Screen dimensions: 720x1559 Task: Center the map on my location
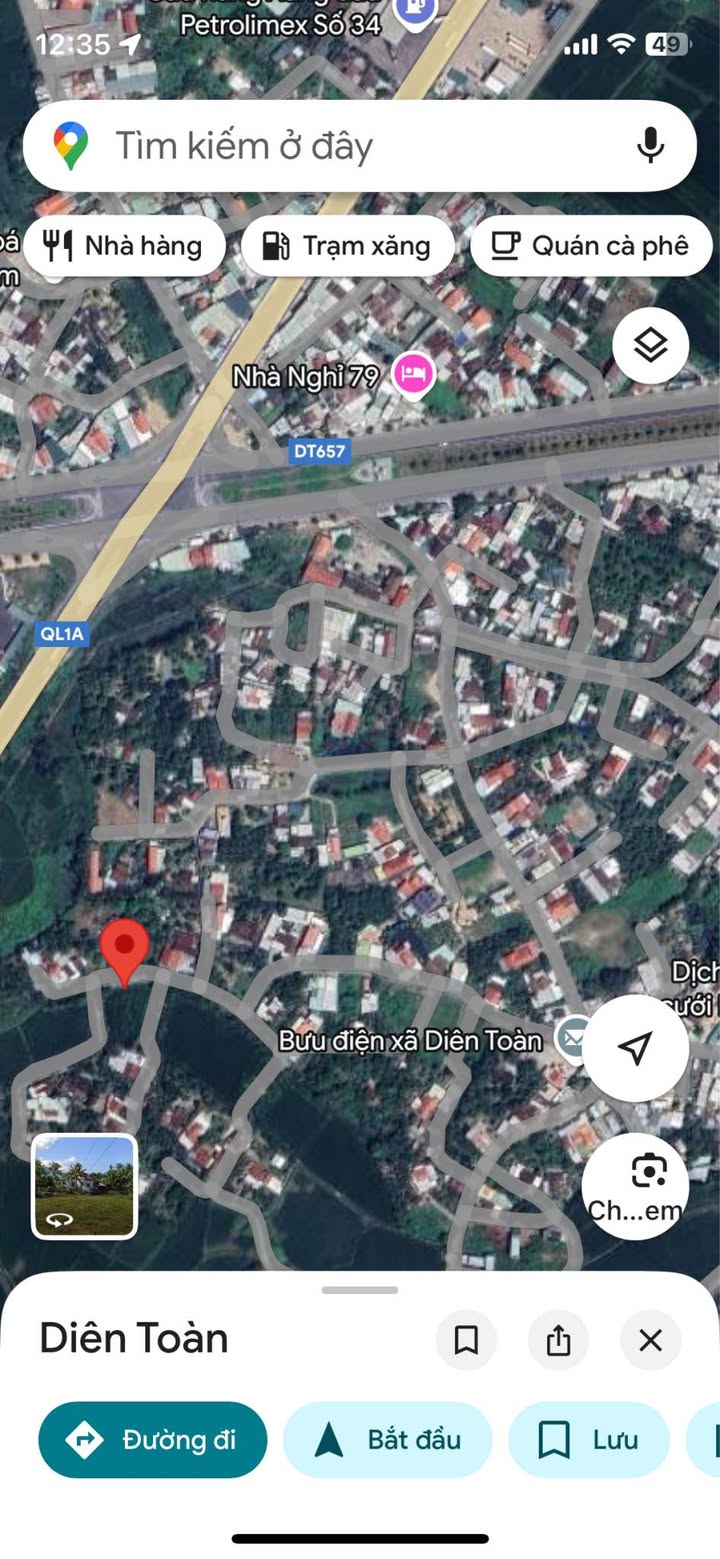coord(635,1048)
